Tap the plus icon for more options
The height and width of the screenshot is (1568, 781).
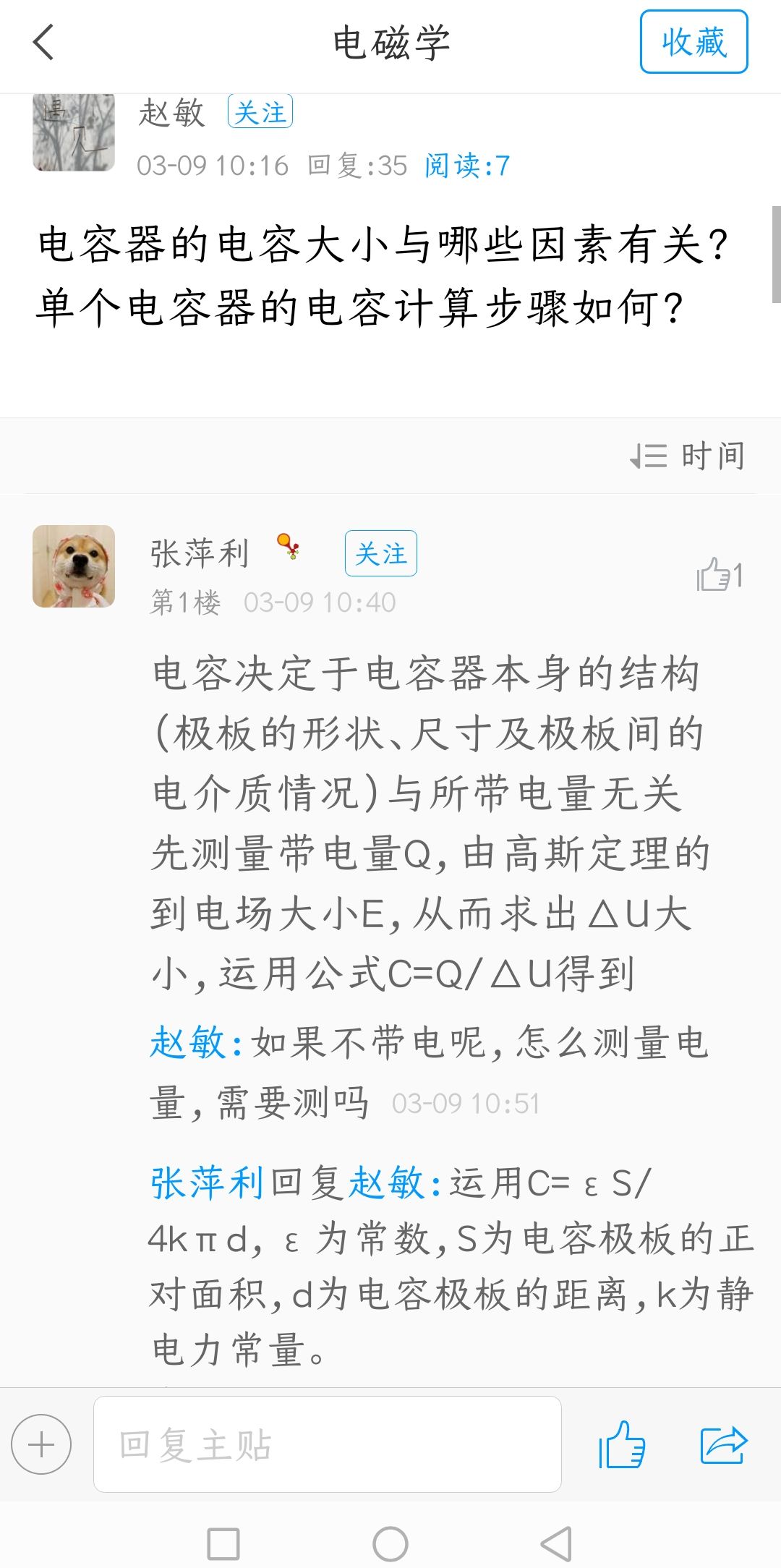click(x=41, y=1444)
